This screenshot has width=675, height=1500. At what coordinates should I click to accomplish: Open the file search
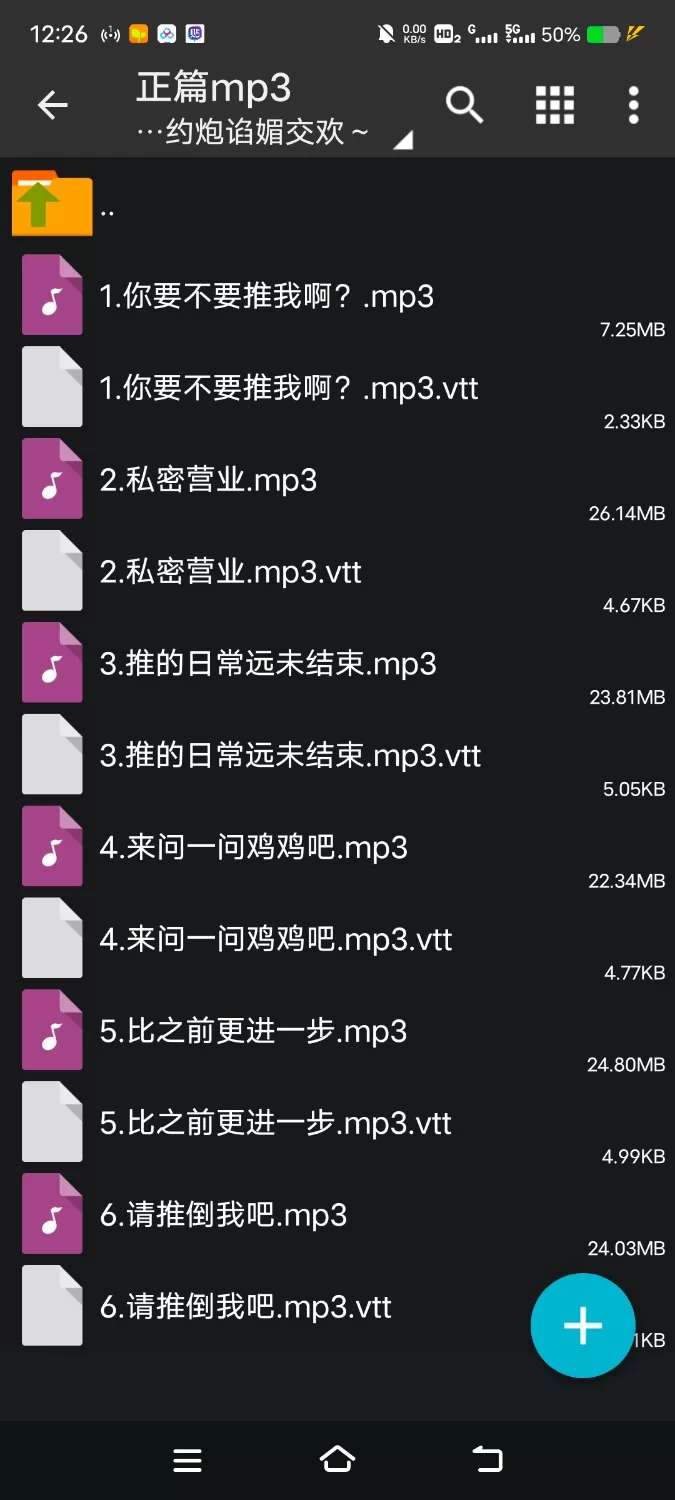point(464,105)
